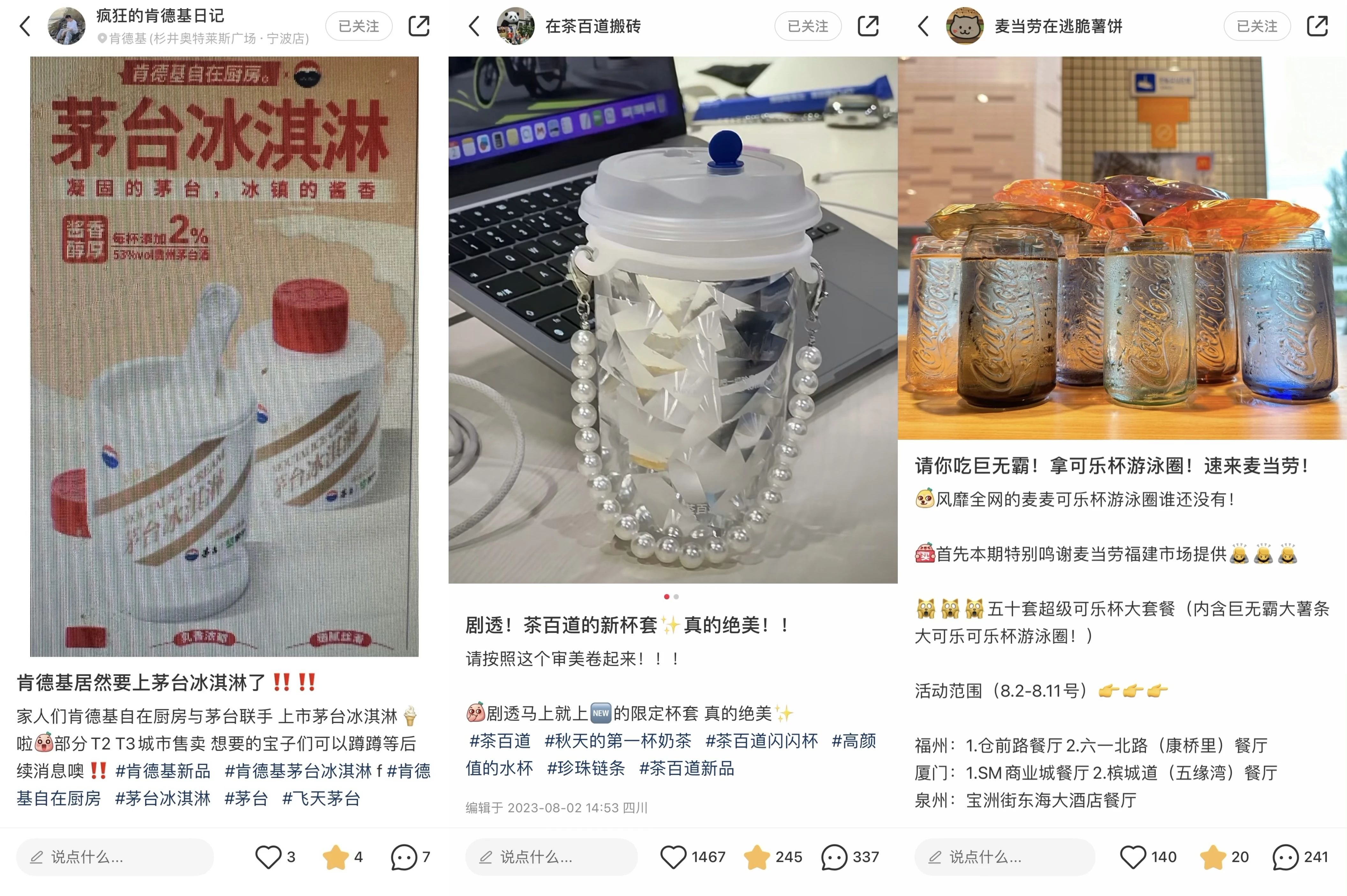
Task: Go back from the 麦当劳在逃脆薯饼 post
Action: pyautogui.click(x=923, y=26)
